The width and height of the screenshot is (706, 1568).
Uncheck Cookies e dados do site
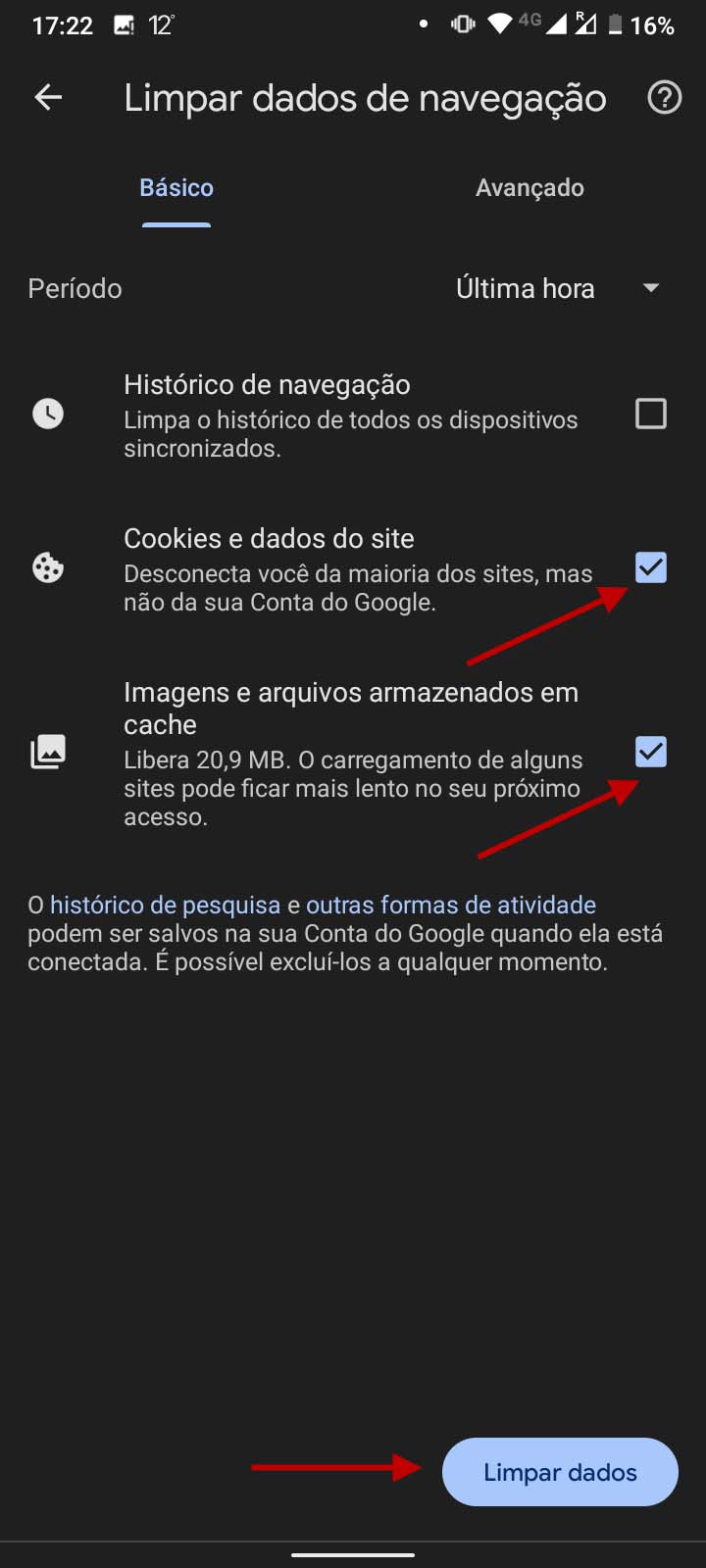651,567
